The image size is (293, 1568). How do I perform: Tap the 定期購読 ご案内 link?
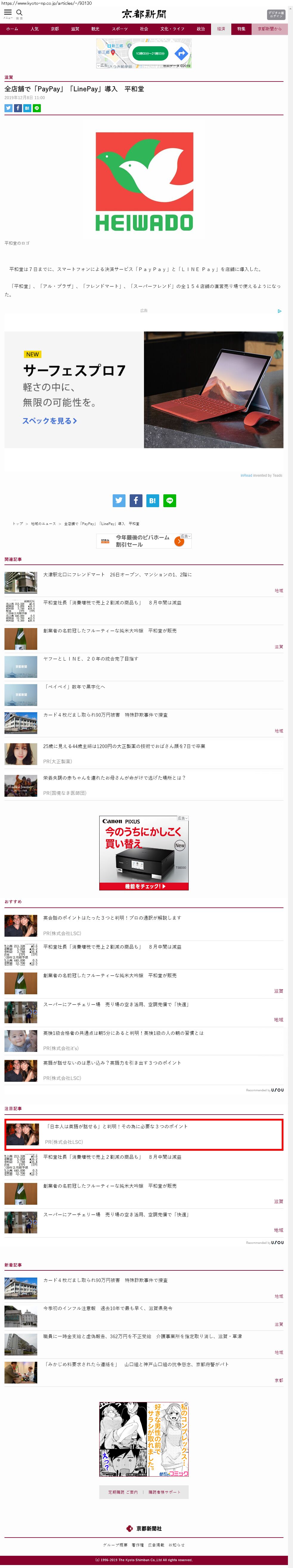coord(123,1492)
